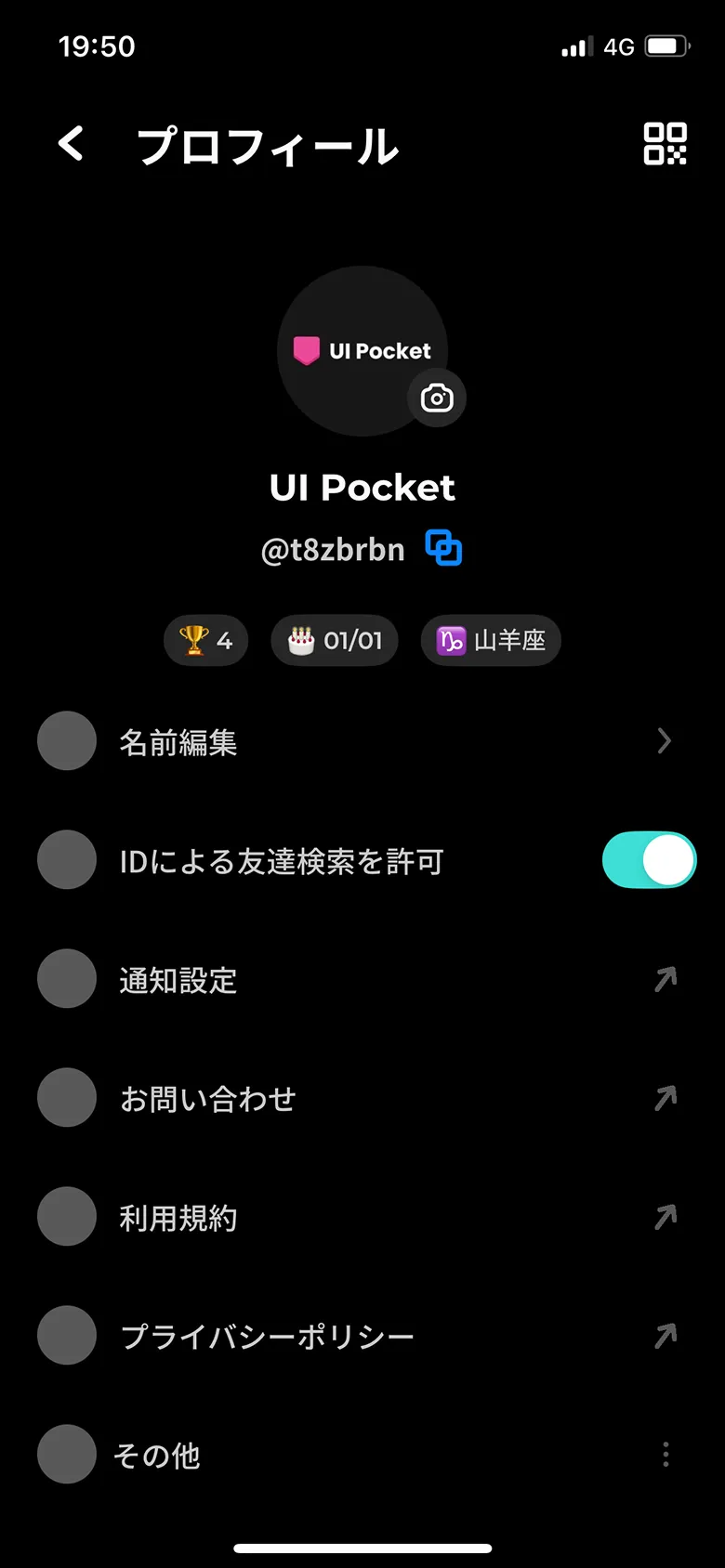Tap the UI Pocket pocket logo in avatar
This screenshot has height=1568, width=725.
(307, 350)
